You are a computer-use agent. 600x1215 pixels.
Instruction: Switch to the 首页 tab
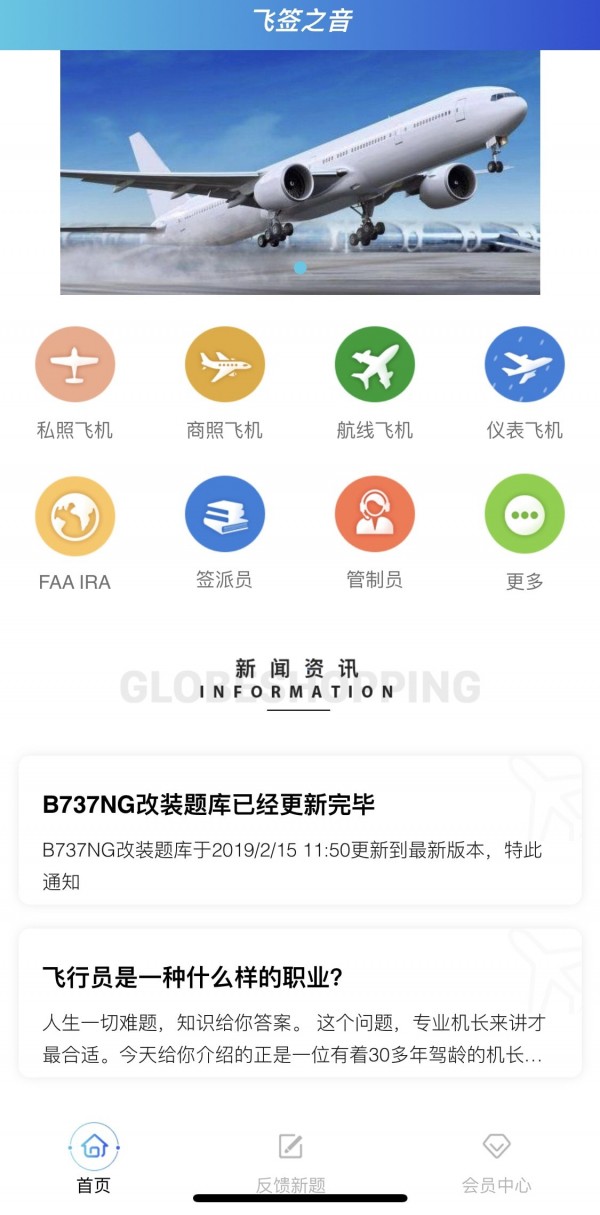[x=94, y=1158]
